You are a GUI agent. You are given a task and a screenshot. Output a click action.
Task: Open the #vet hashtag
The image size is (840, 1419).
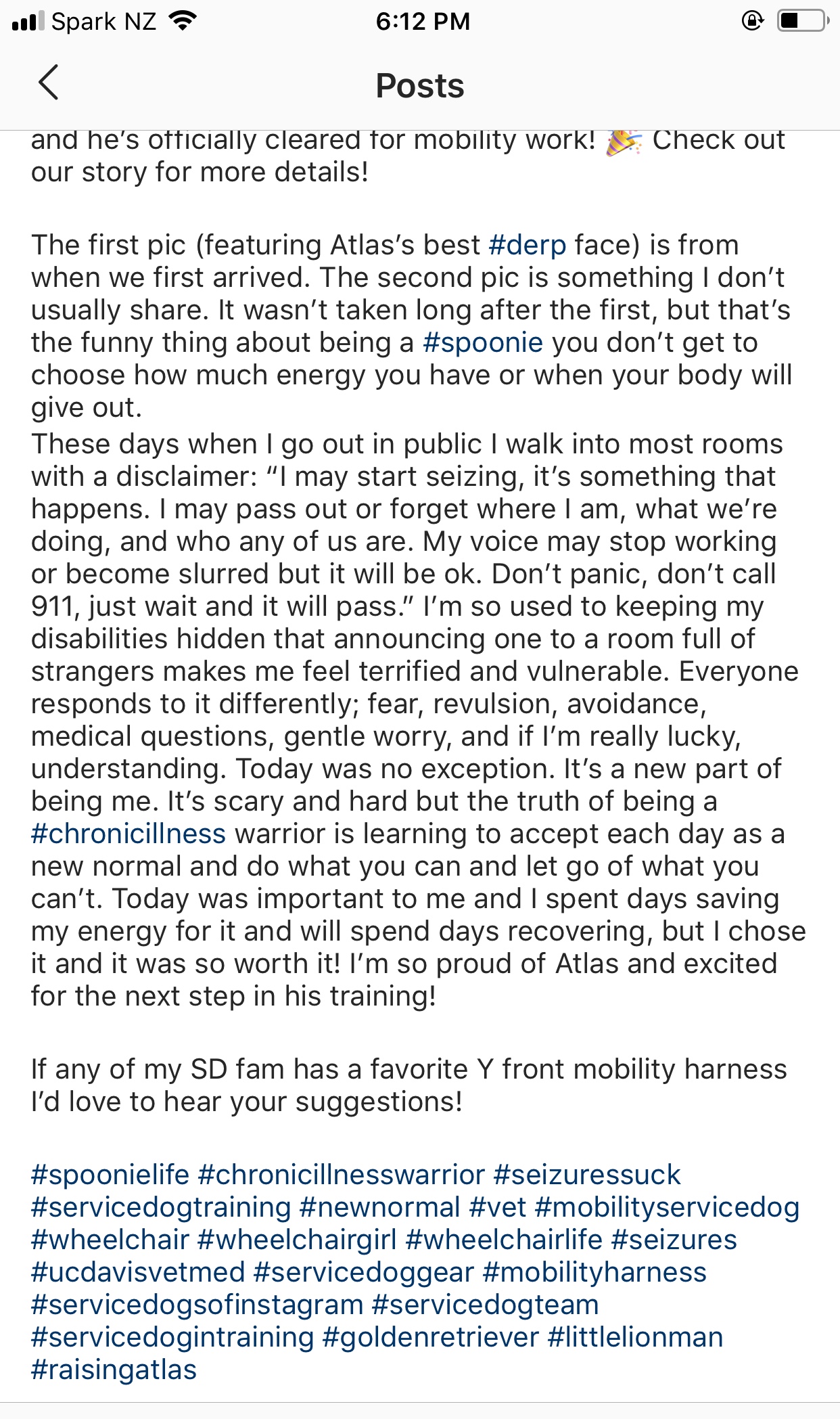(x=498, y=1208)
